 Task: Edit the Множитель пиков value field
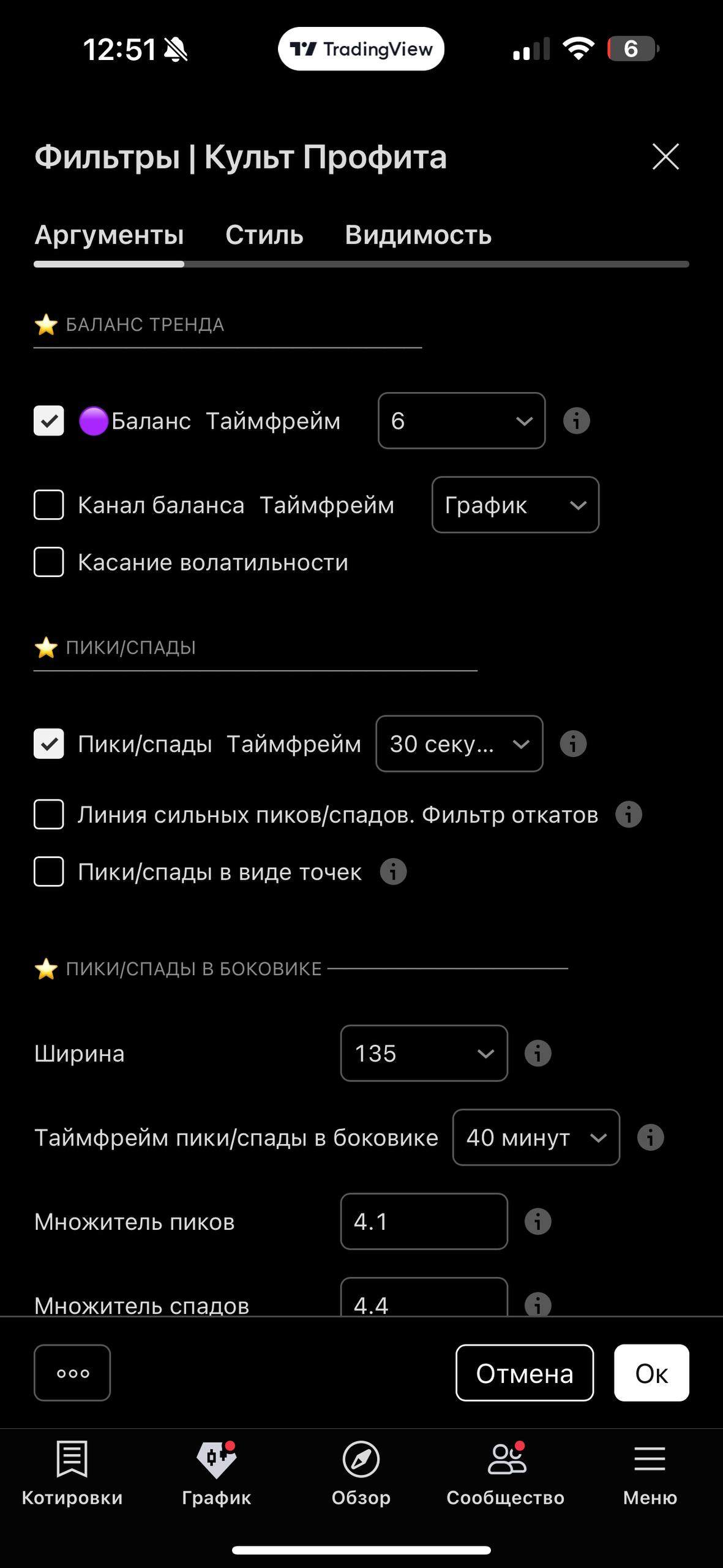[x=424, y=1221]
